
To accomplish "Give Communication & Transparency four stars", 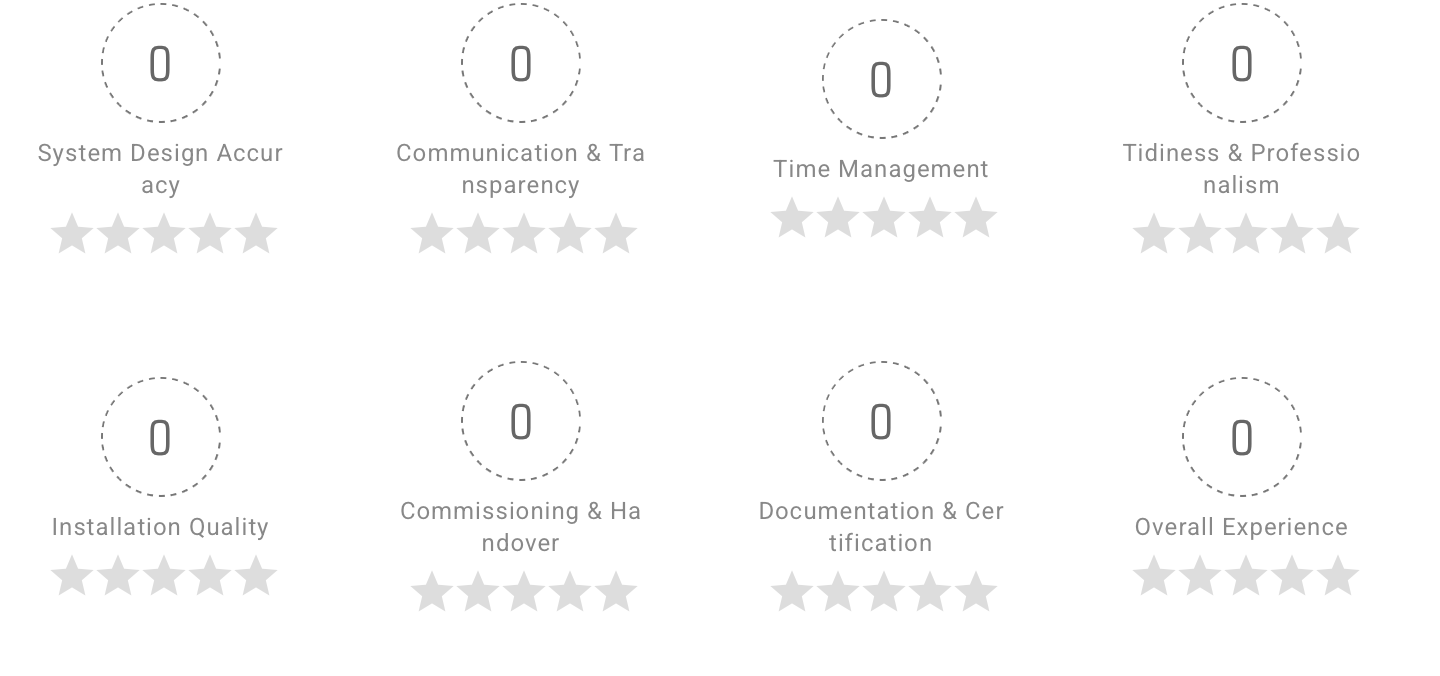I will (570, 234).
